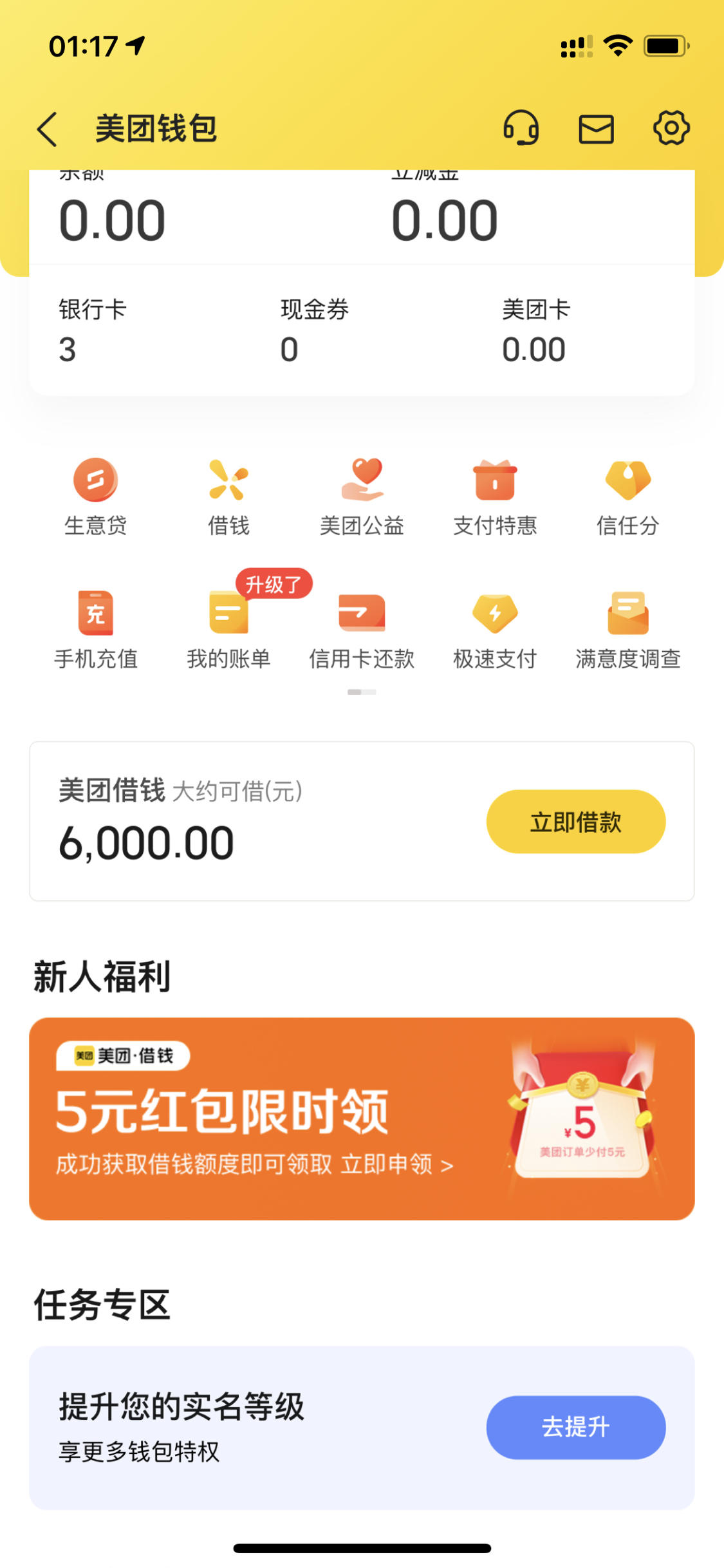Viewport: 724px width, 1568px height.
Task: Open 满意度调查 satisfaction survey
Action: pyautogui.click(x=628, y=630)
